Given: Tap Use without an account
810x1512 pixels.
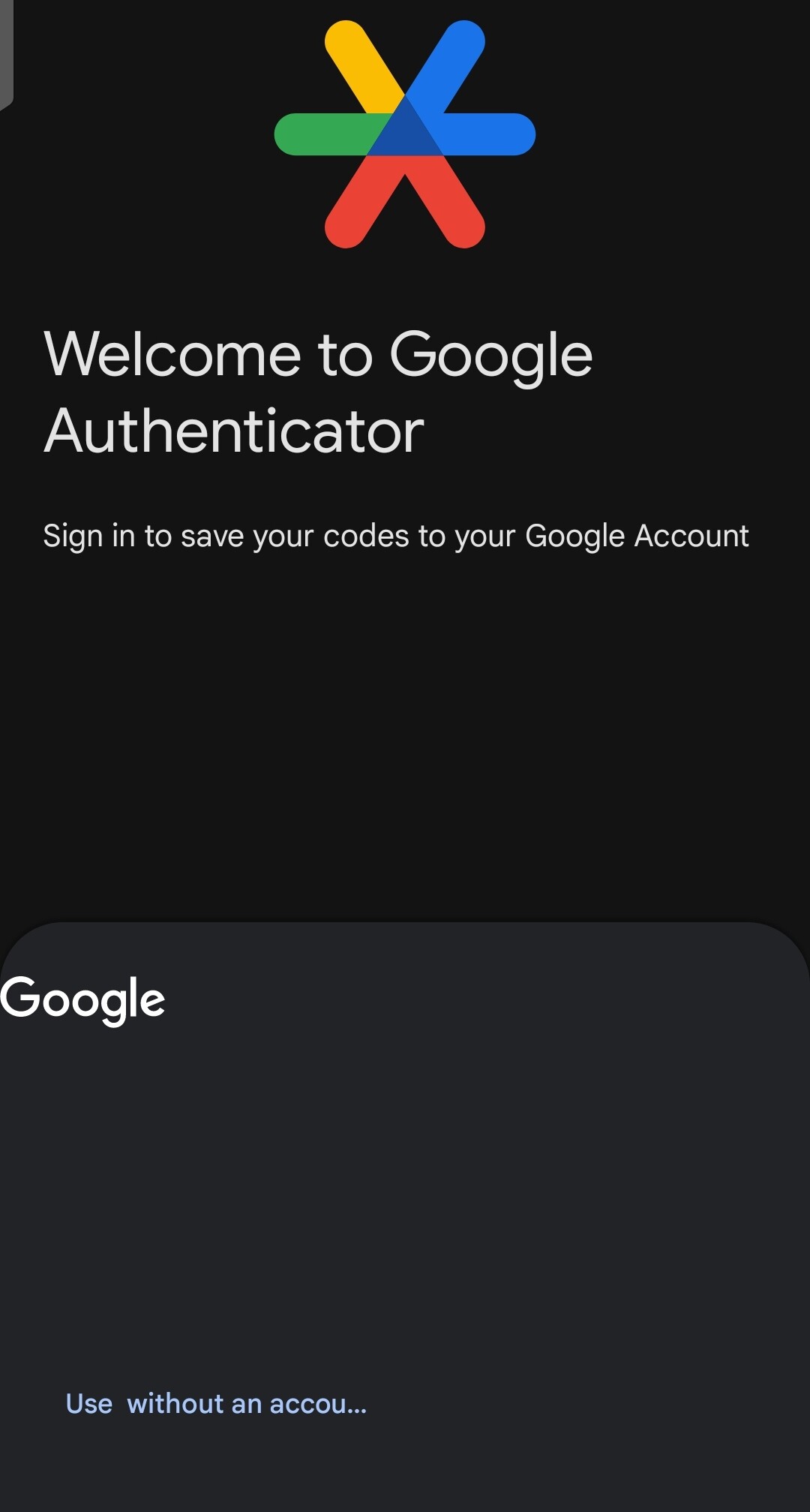Looking at the screenshot, I should click(216, 1403).
